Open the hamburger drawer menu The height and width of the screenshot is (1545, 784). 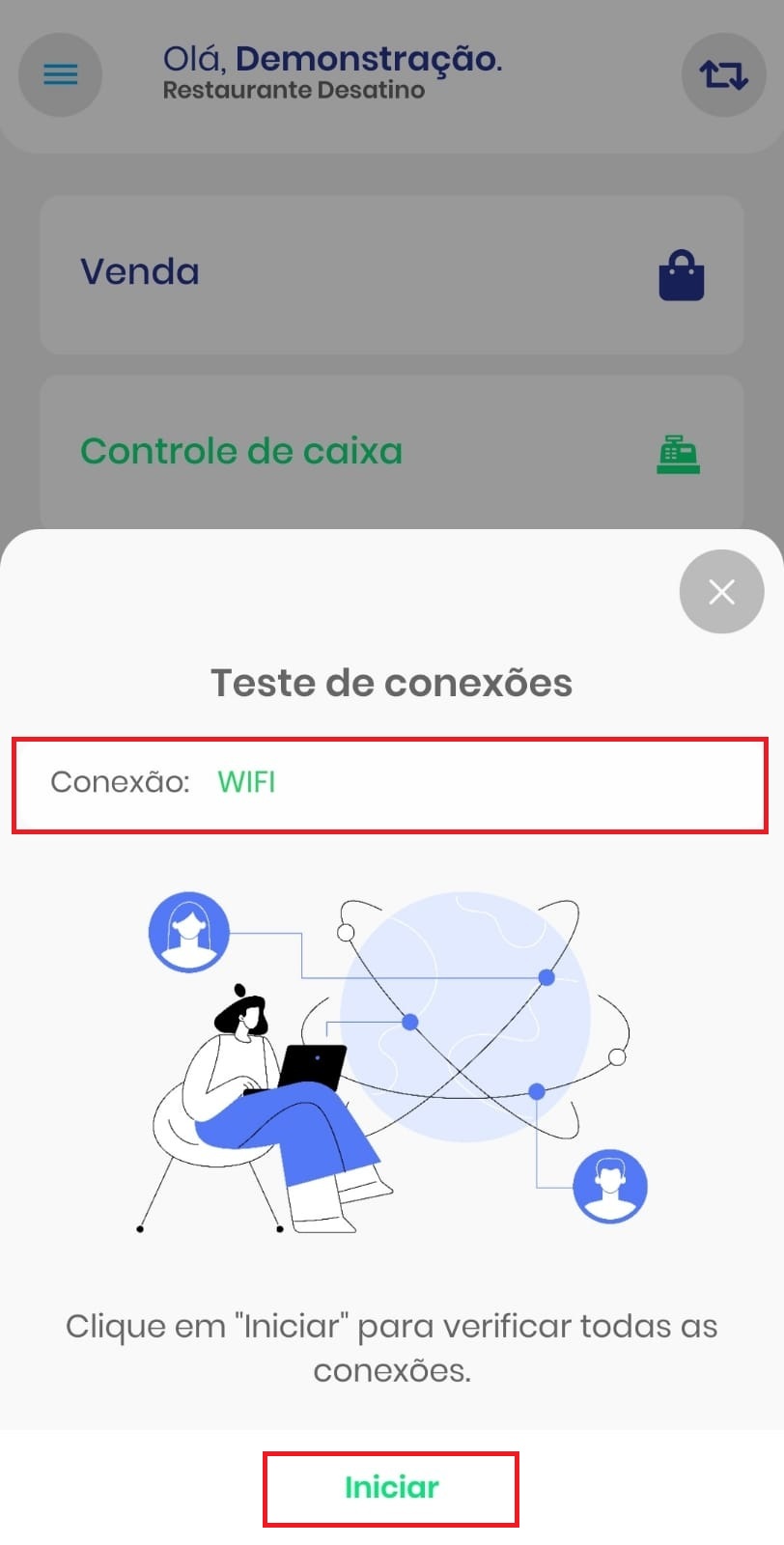pos(60,74)
